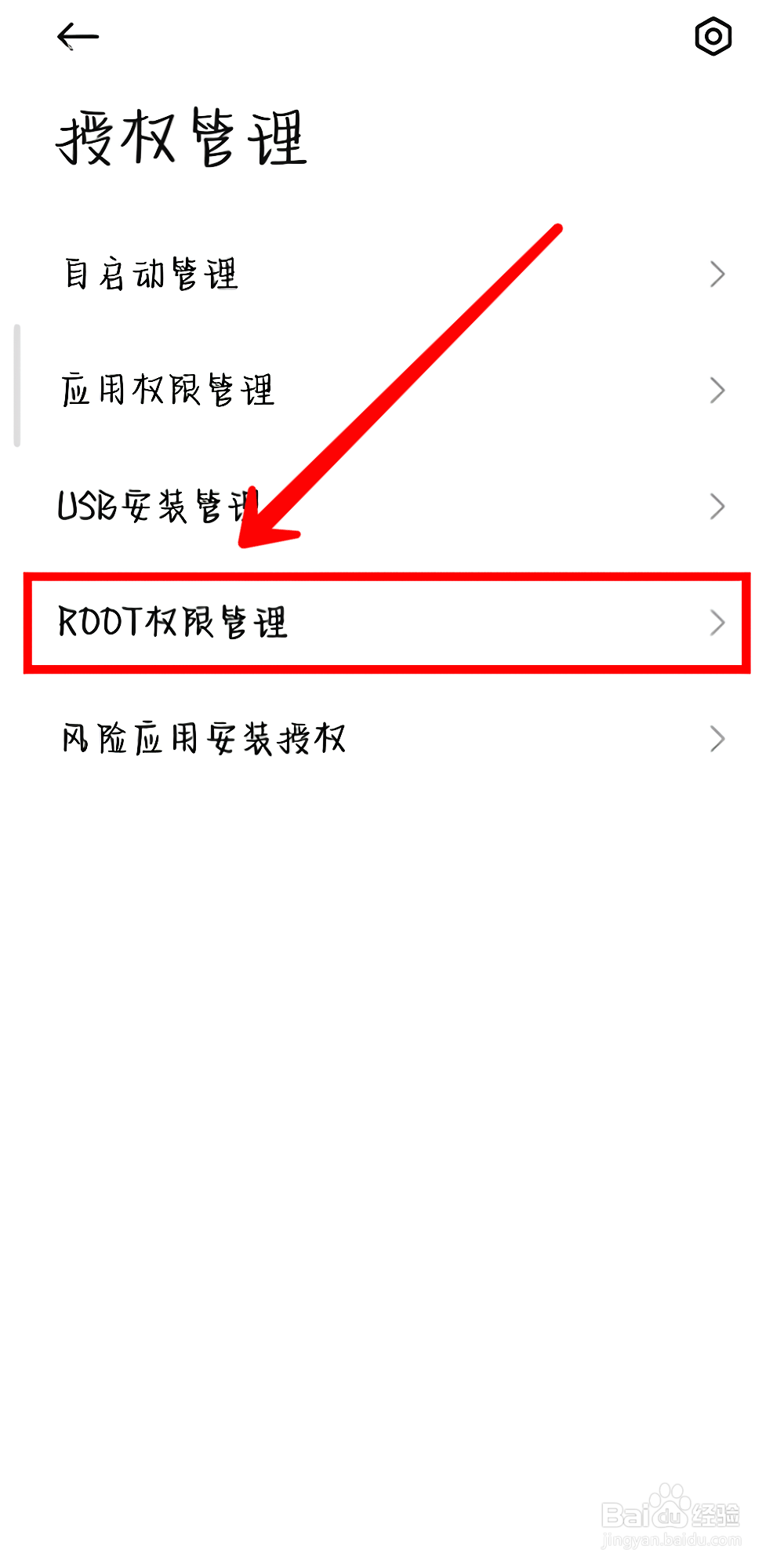Open 应用权限管理 with the right arrow
784x1567 pixels.
pyautogui.click(x=717, y=390)
